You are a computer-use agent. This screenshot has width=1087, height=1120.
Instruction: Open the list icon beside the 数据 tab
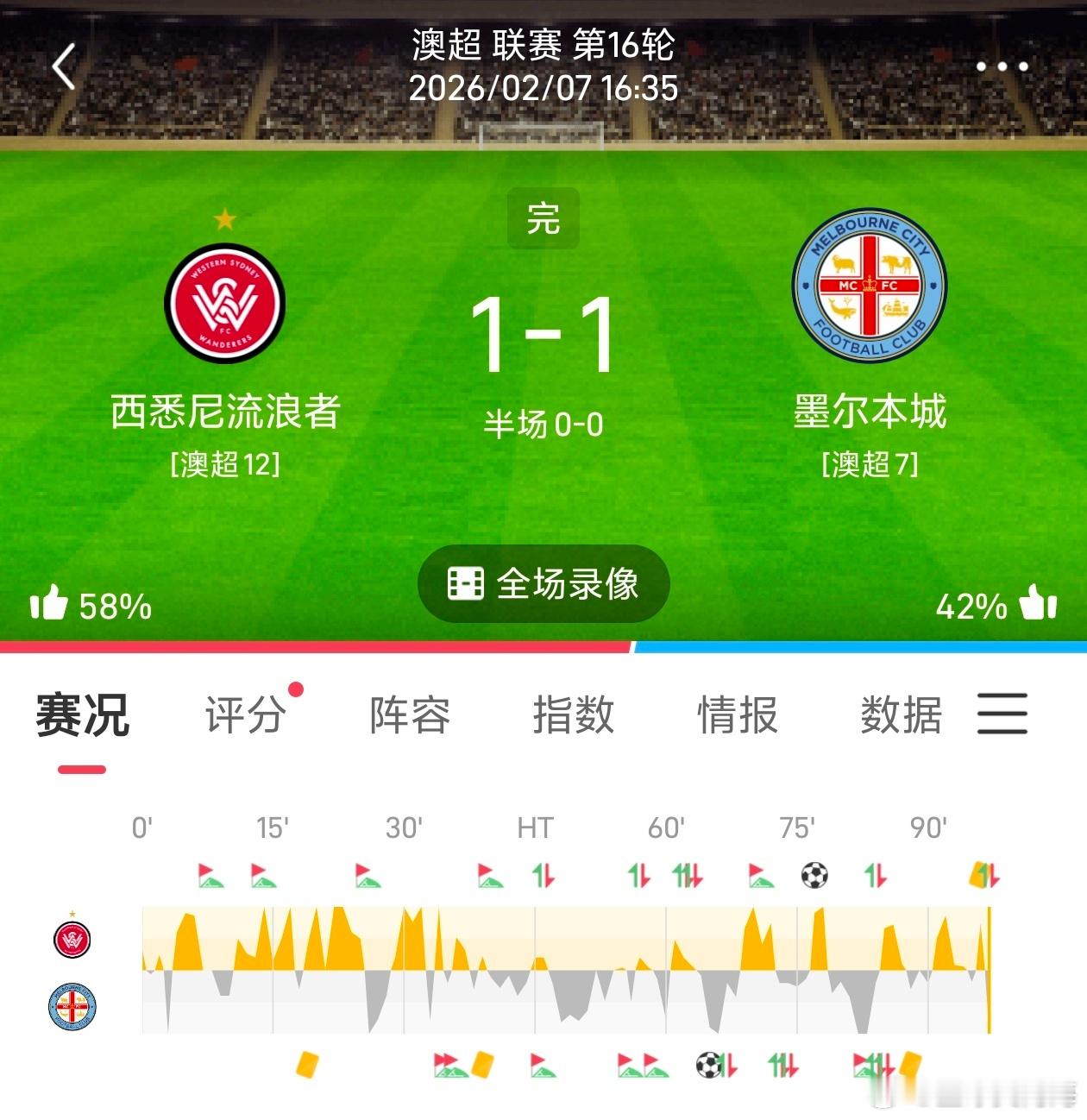coord(1002,714)
